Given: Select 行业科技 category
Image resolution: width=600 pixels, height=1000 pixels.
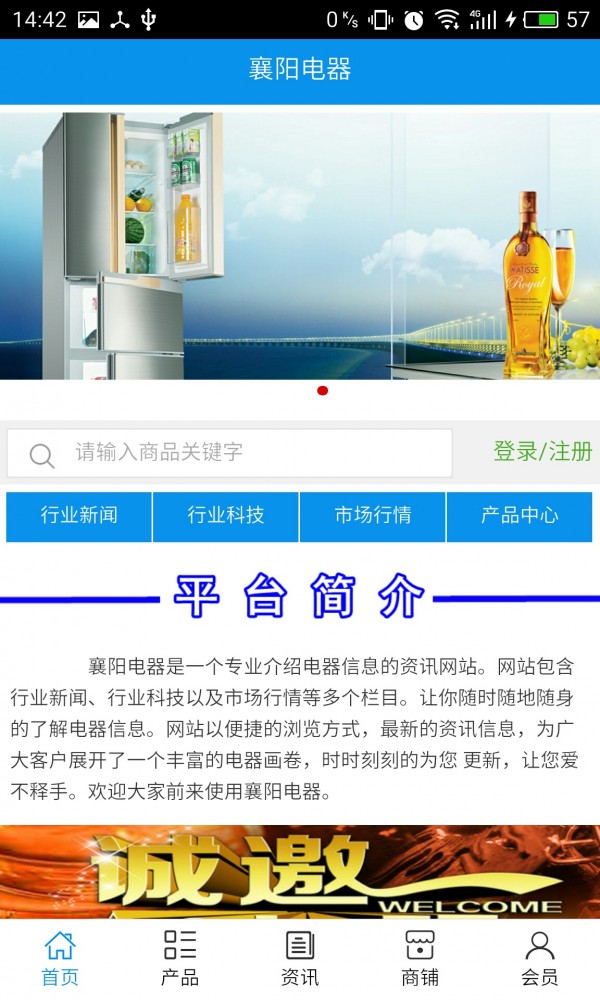Looking at the screenshot, I should pos(226,516).
